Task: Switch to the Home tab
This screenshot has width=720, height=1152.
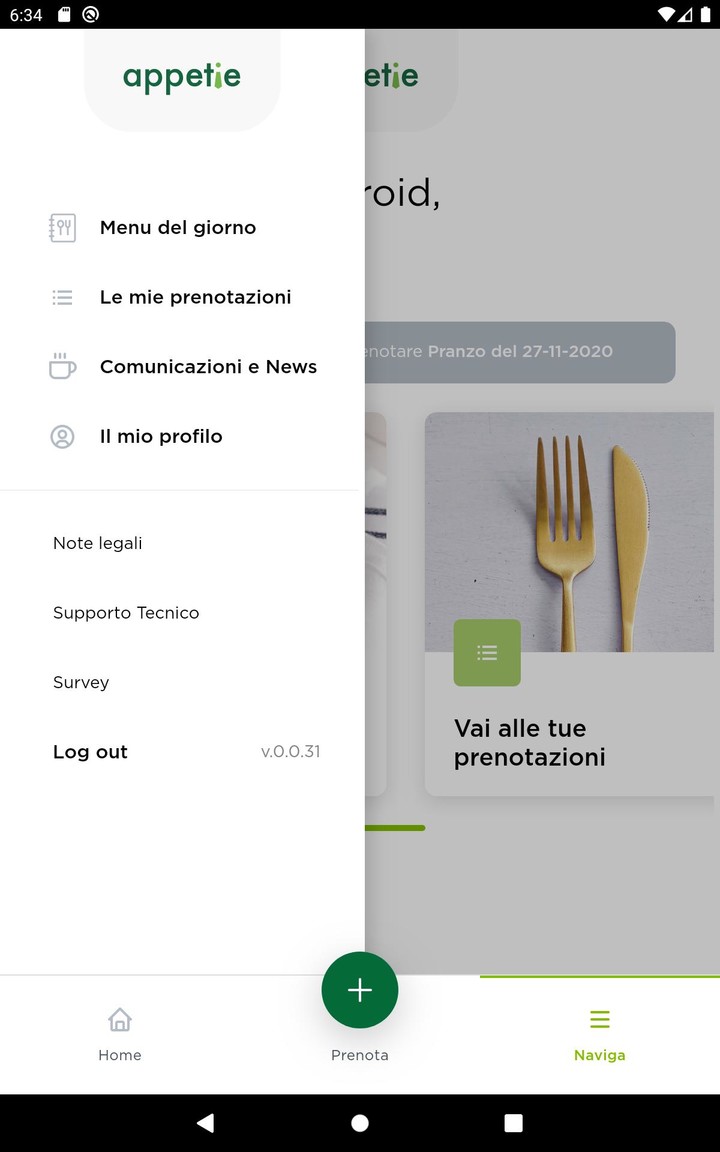Action: coord(120,1034)
